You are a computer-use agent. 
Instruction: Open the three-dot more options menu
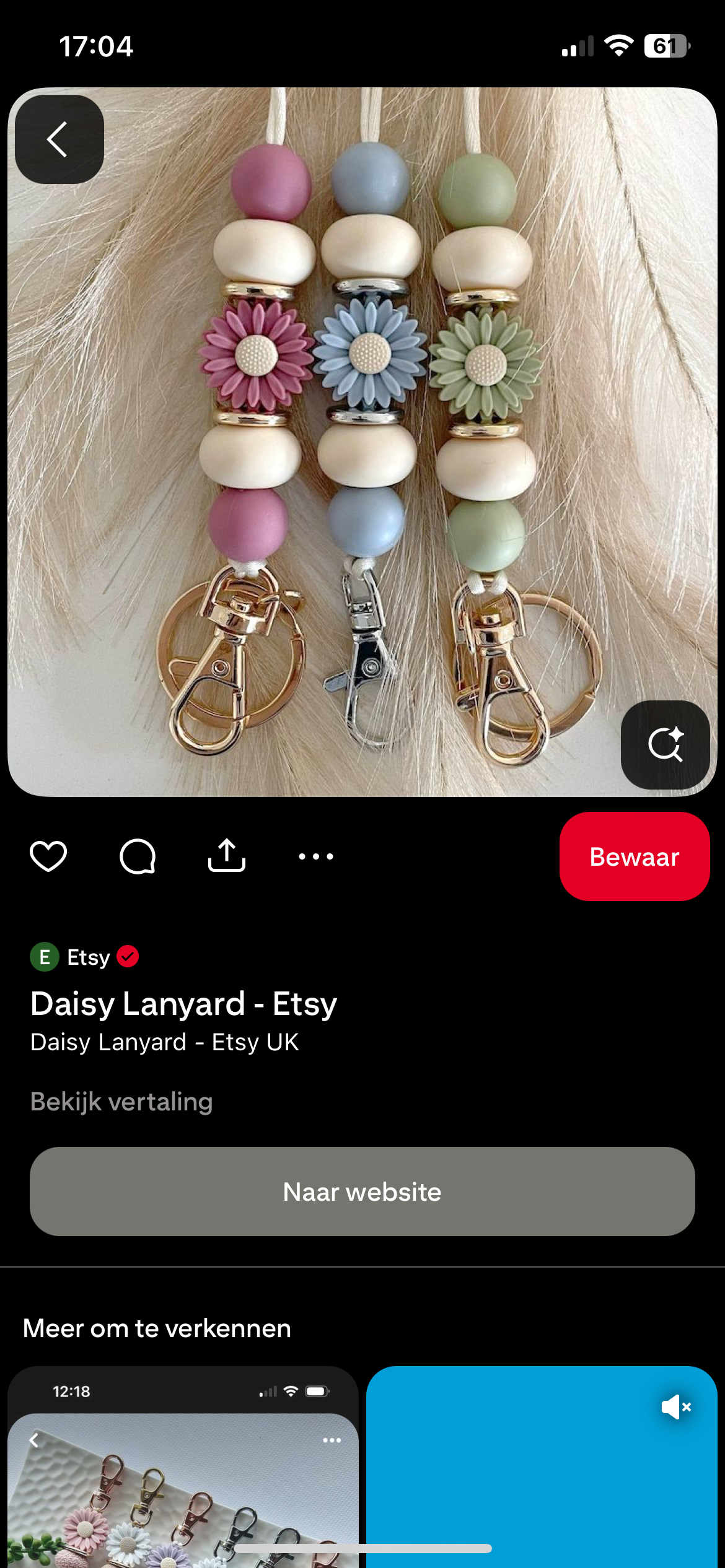tap(316, 856)
